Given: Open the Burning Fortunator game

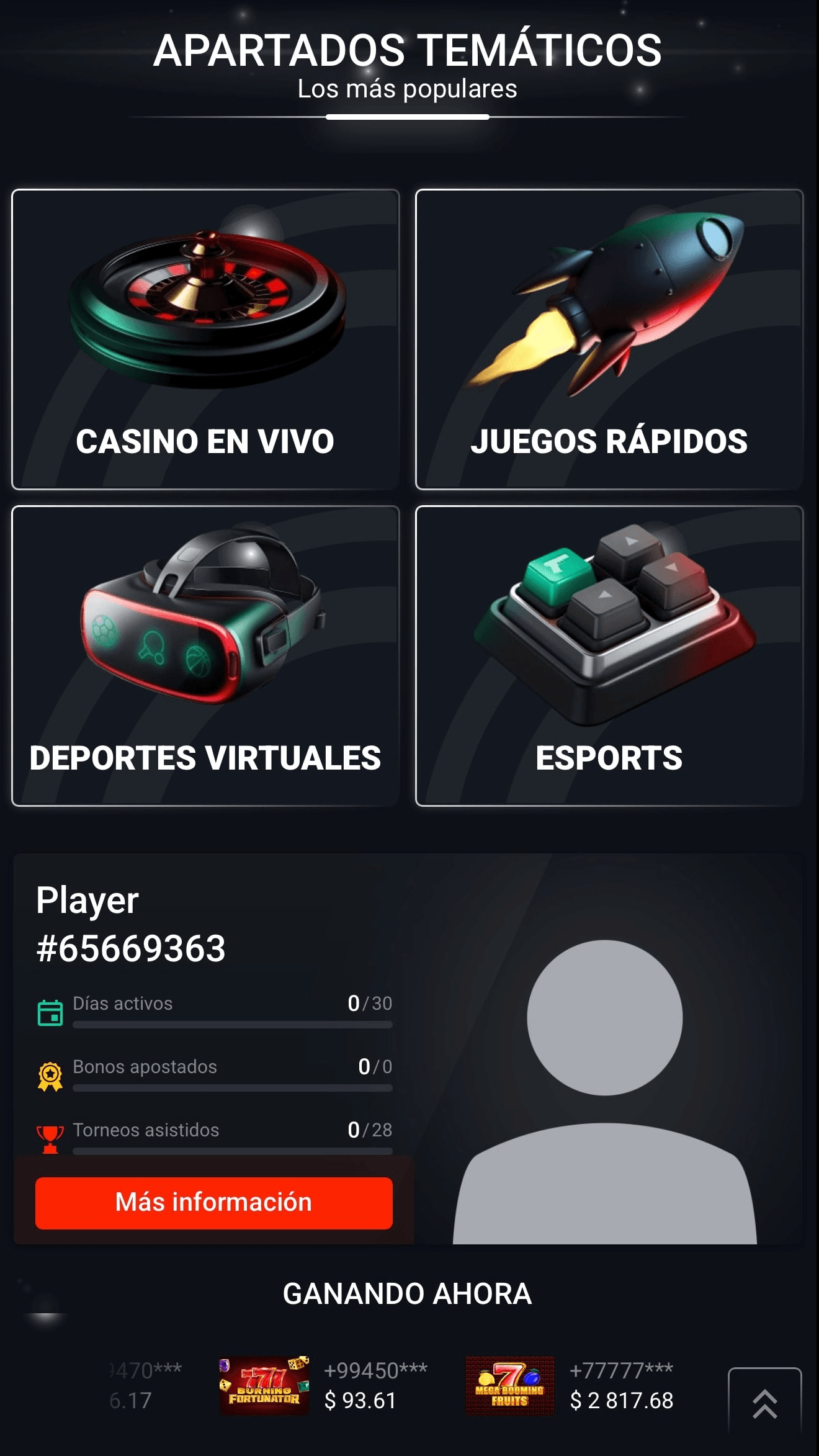Looking at the screenshot, I should [264, 1385].
